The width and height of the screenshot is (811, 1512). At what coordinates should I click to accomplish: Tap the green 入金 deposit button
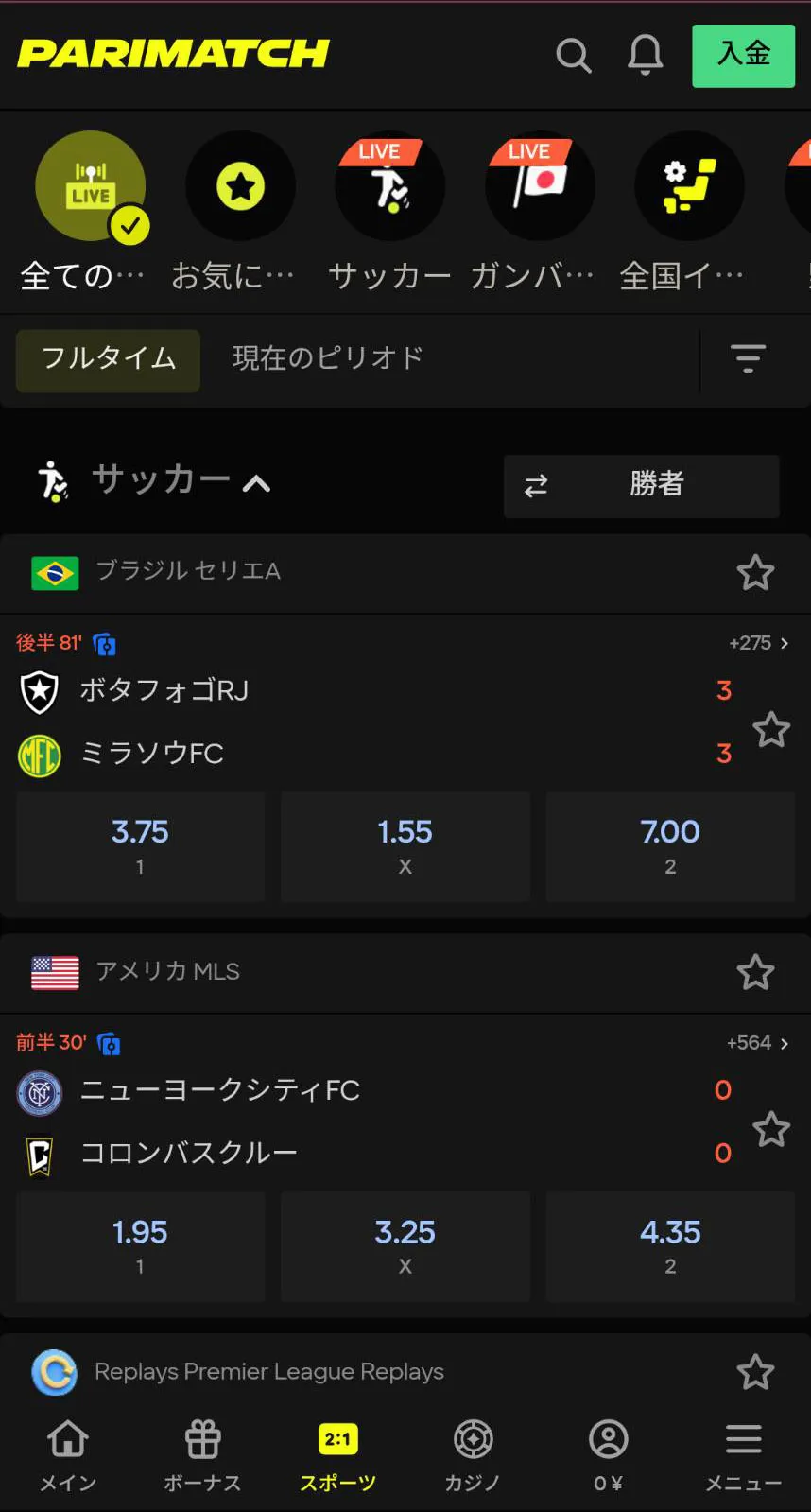point(743,56)
